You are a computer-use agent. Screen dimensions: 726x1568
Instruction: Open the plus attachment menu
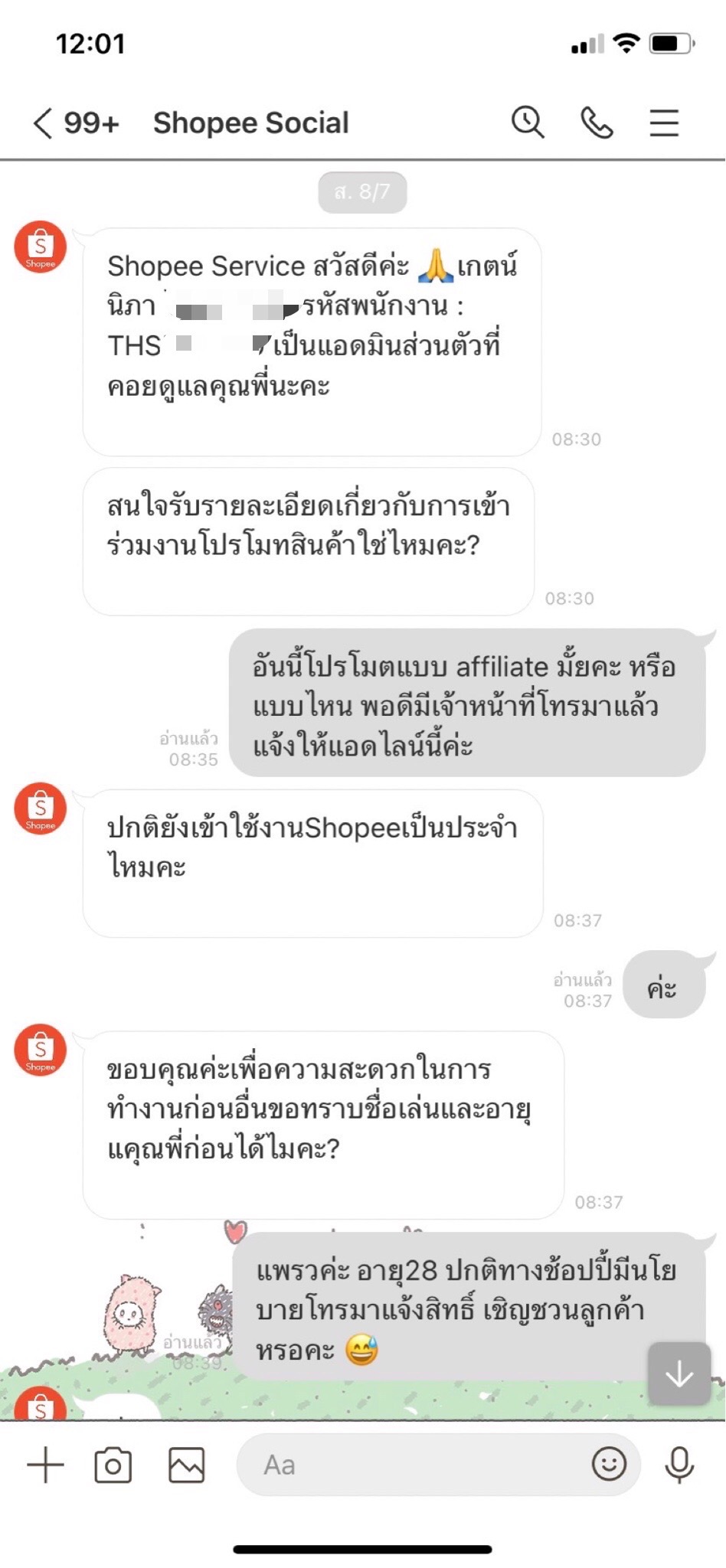point(45,1465)
